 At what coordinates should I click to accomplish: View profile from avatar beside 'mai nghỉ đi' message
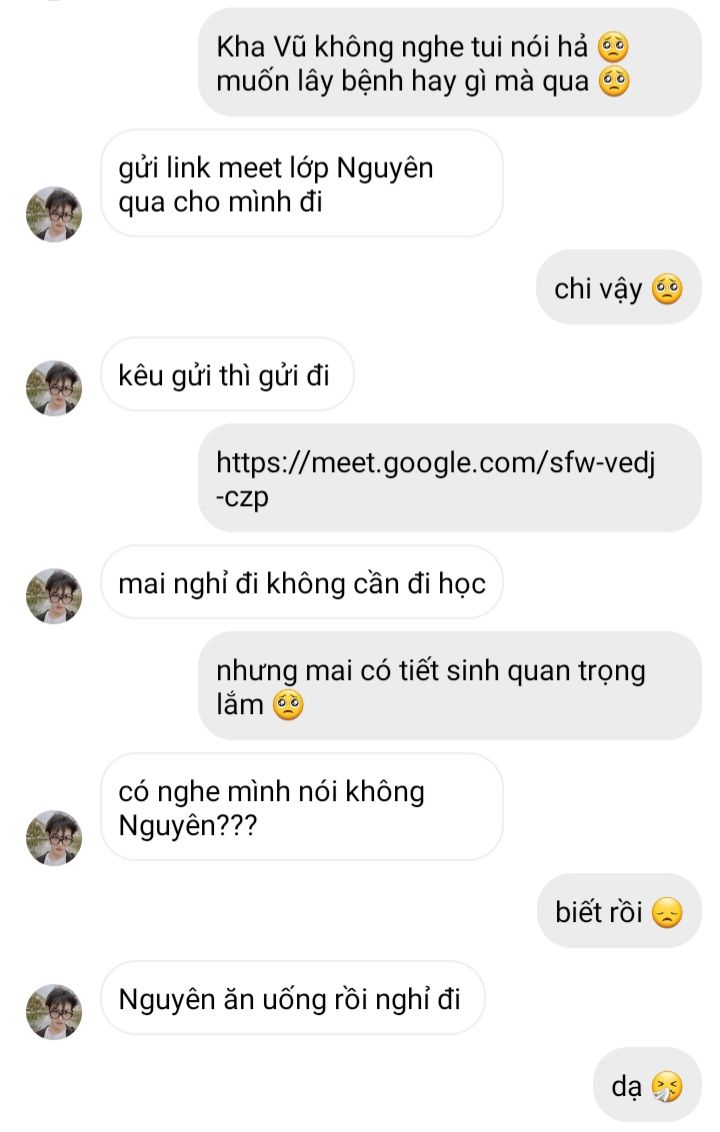point(54,596)
